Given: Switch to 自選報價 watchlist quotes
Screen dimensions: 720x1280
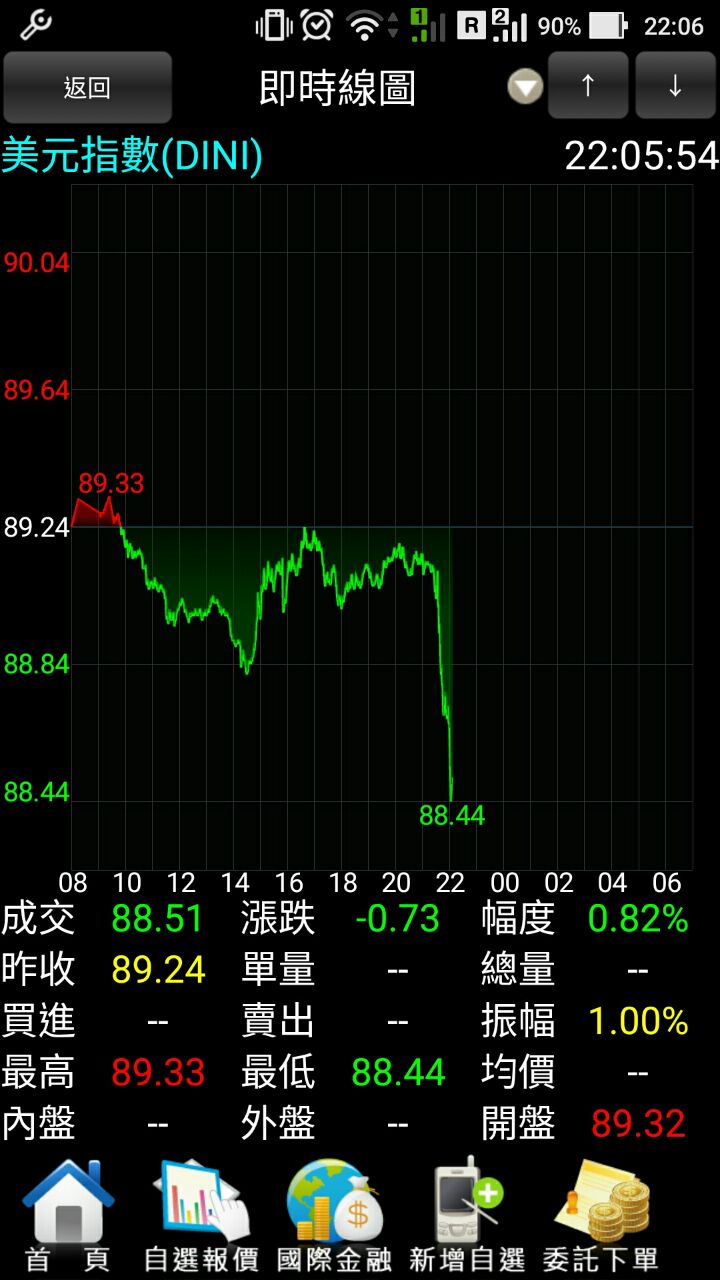Looking at the screenshot, I should [x=201, y=1217].
